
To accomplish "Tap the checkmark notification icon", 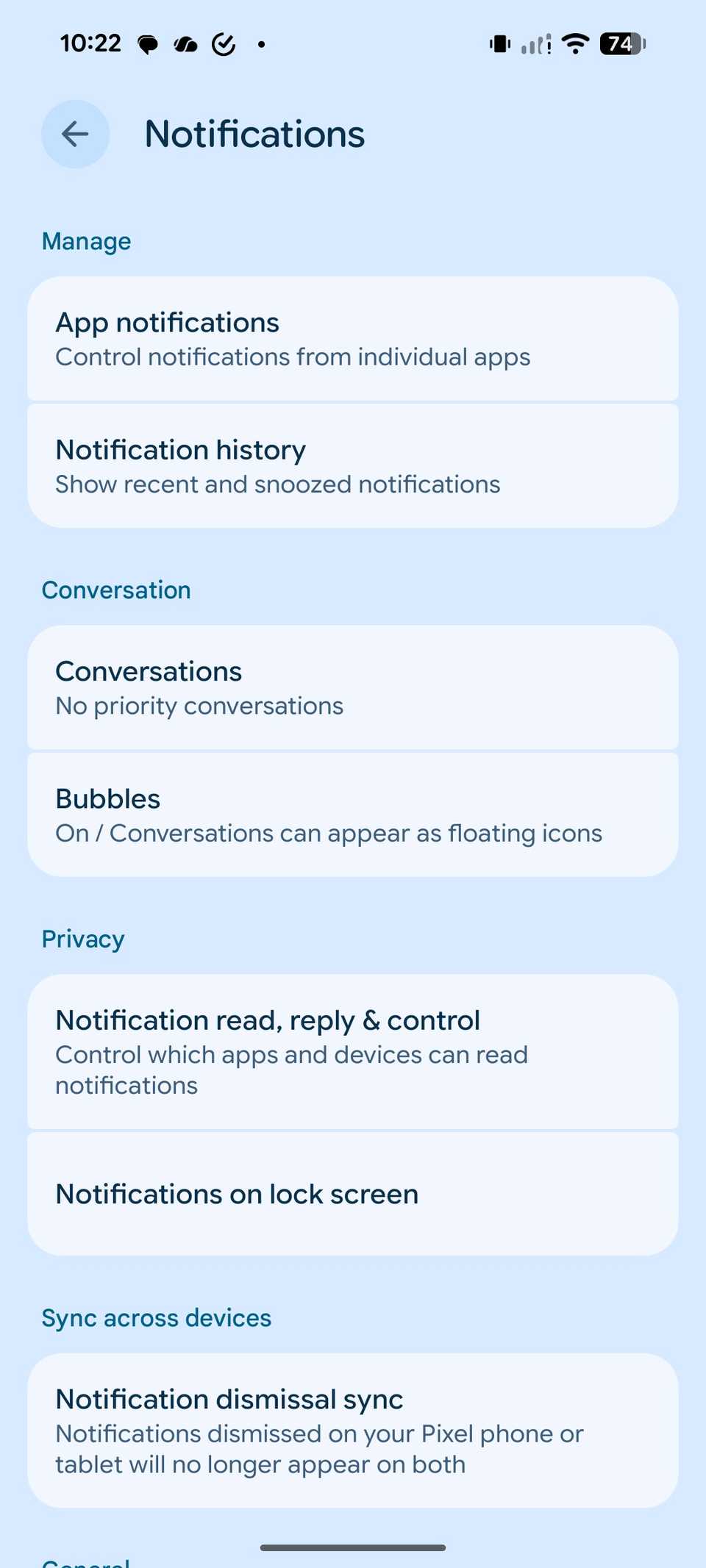I will point(223,44).
